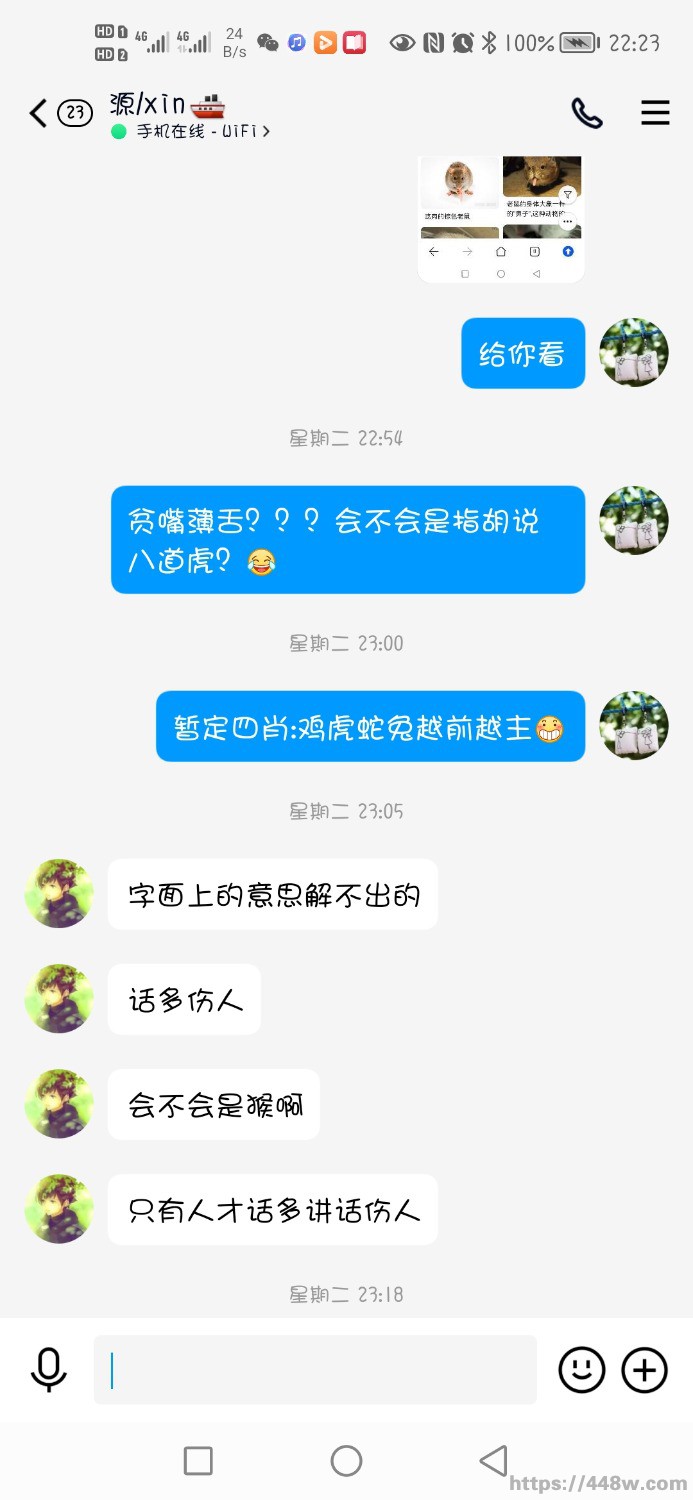The image size is (693, 1500).
Task: Open the plus attachment menu
Action: click(x=645, y=1370)
